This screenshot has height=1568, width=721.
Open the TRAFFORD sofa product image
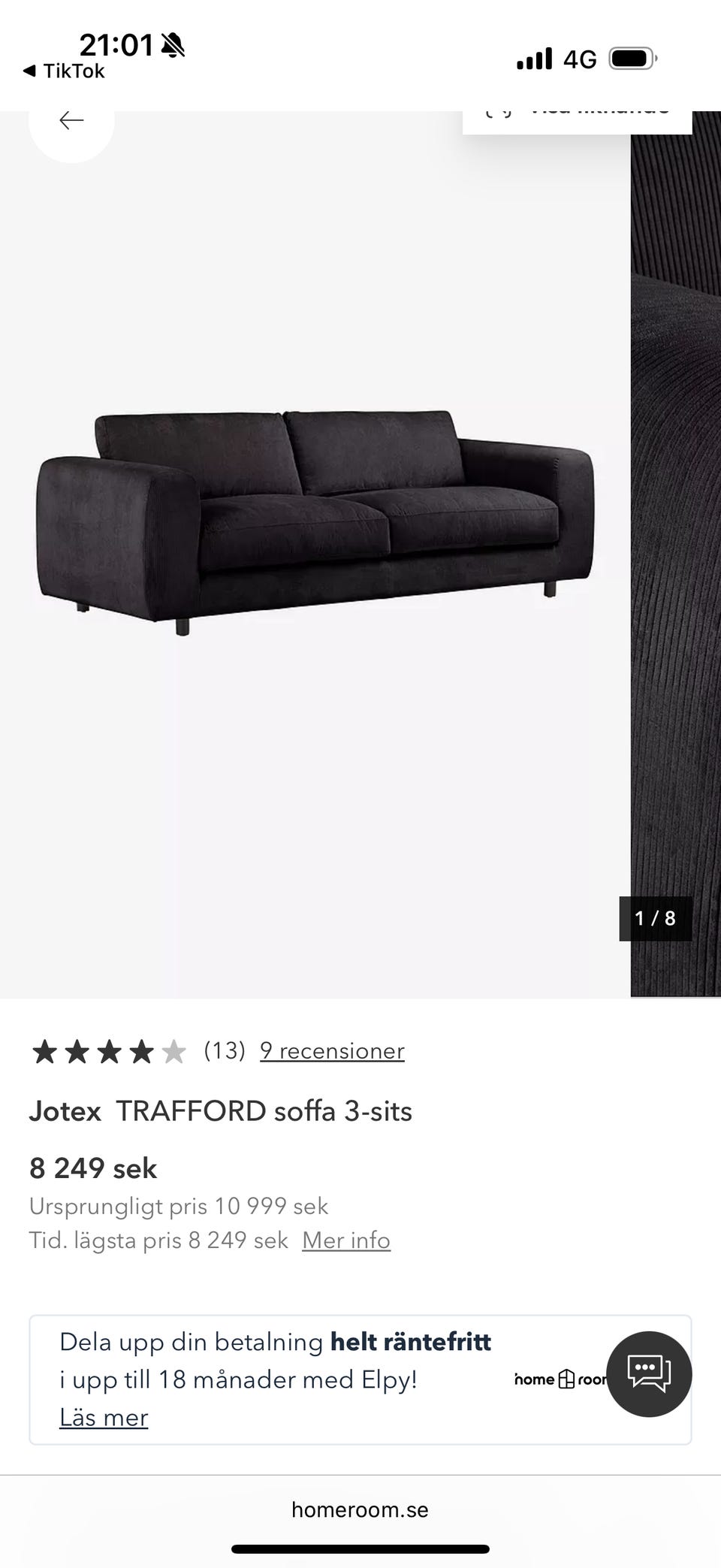[315, 522]
